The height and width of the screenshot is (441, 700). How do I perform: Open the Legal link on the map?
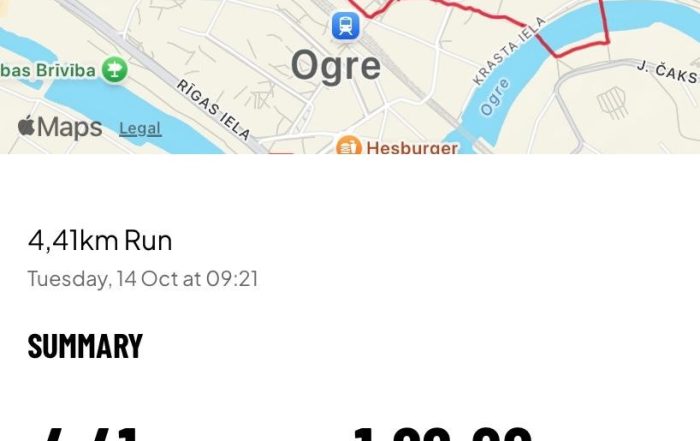coord(140,129)
